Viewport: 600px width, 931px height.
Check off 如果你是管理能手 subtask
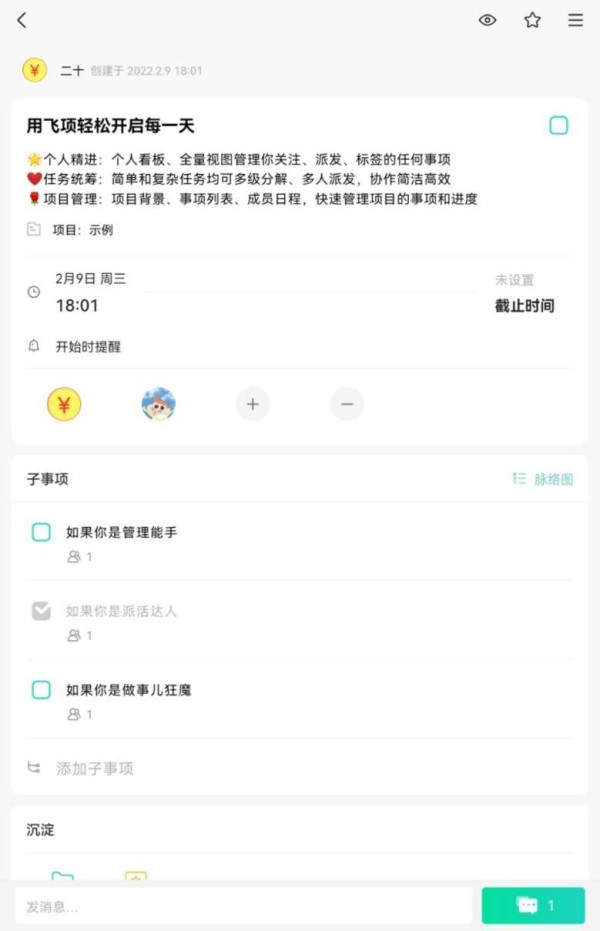coord(41,533)
